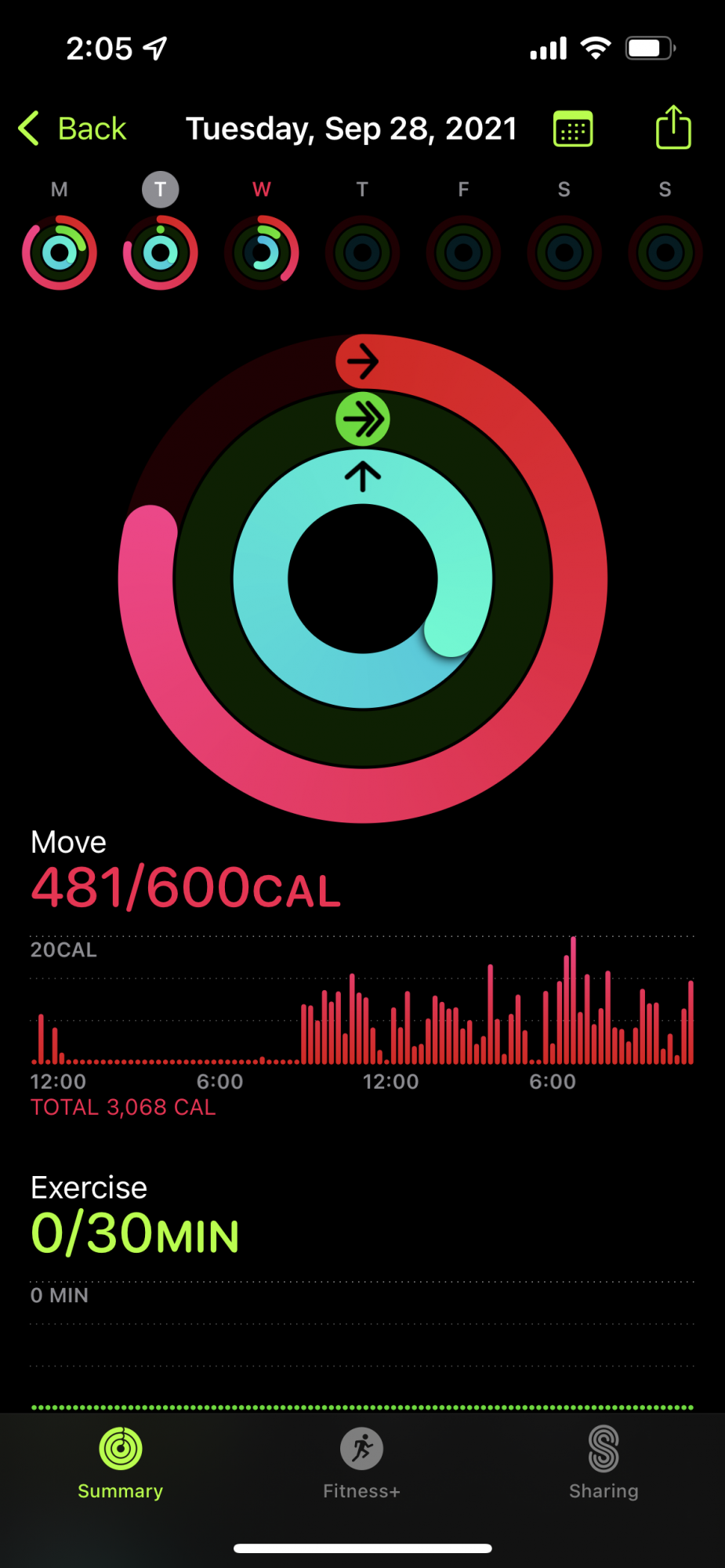Go back using the Back button

(72, 129)
